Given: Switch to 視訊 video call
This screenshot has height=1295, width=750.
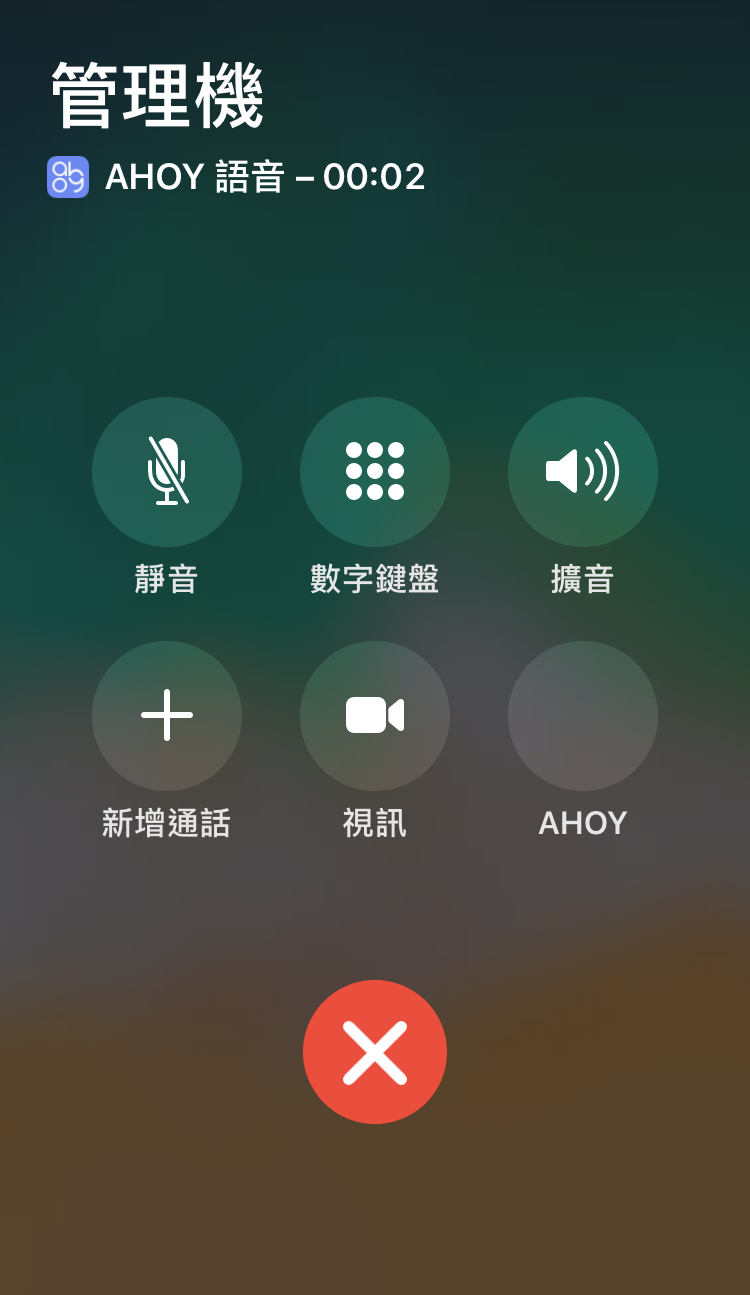Looking at the screenshot, I should coord(375,716).
